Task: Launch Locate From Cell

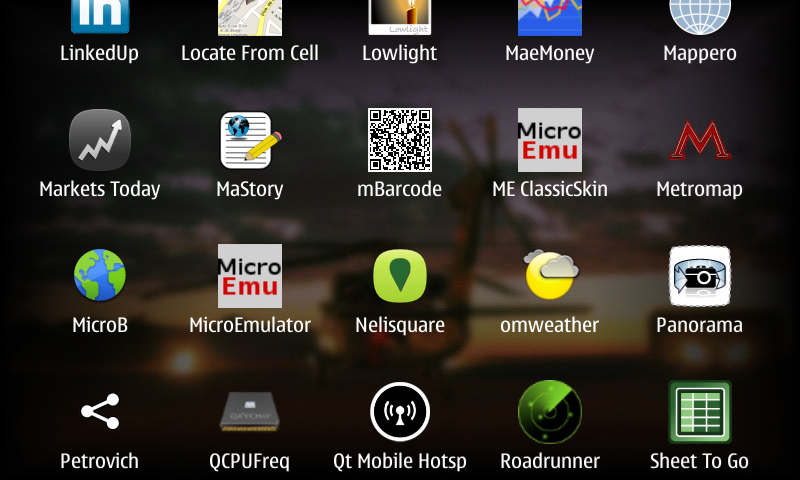Action: (250, 20)
